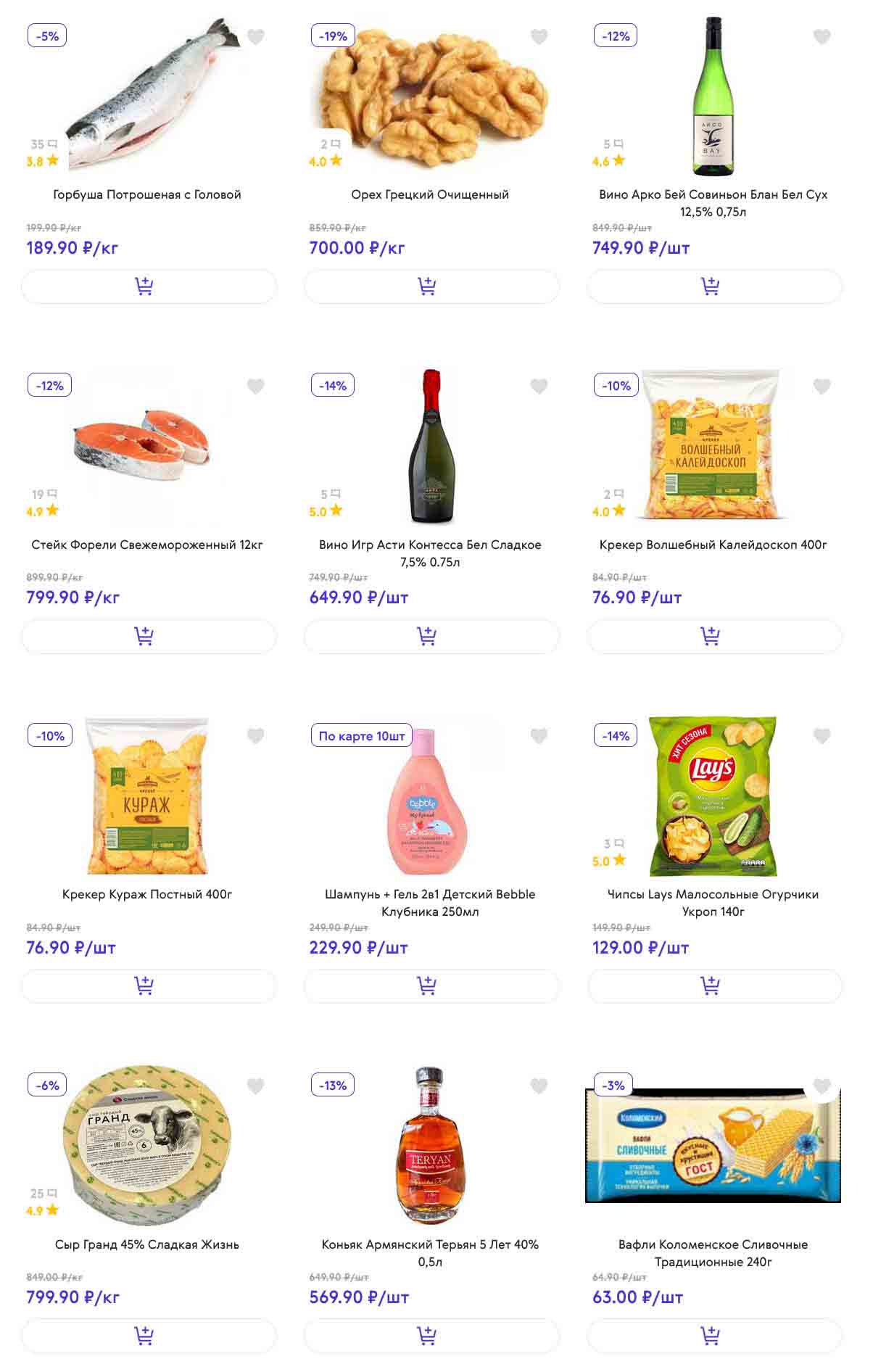Open Вафли Коломенское Сливочные product card
Image resolution: width=873 pixels, height=1372 pixels.
[x=713, y=1252]
